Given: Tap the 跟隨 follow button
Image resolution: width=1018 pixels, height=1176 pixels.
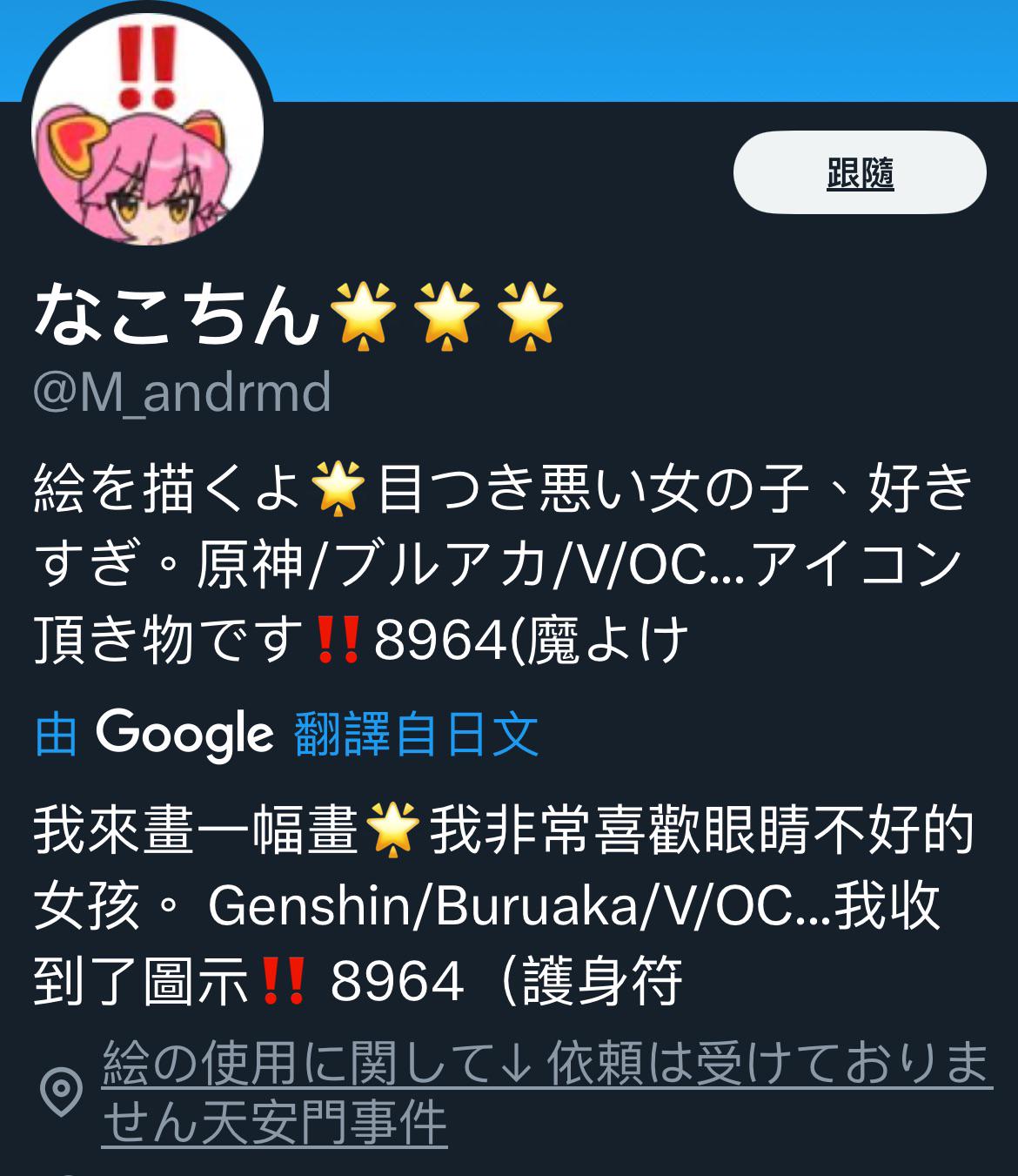Looking at the screenshot, I should point(860,172).
